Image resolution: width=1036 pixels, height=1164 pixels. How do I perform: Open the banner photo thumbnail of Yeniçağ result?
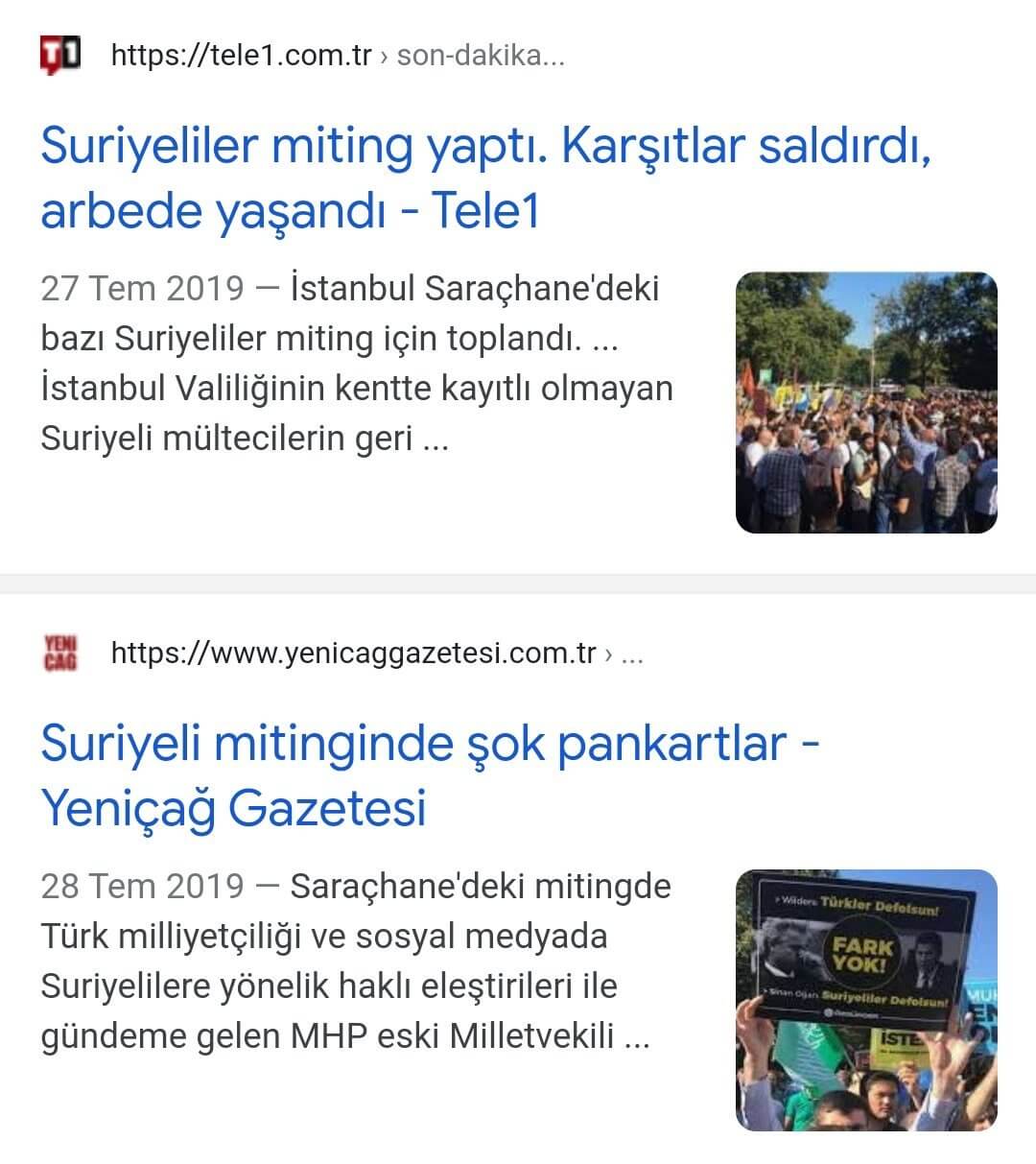[866, 1000]
